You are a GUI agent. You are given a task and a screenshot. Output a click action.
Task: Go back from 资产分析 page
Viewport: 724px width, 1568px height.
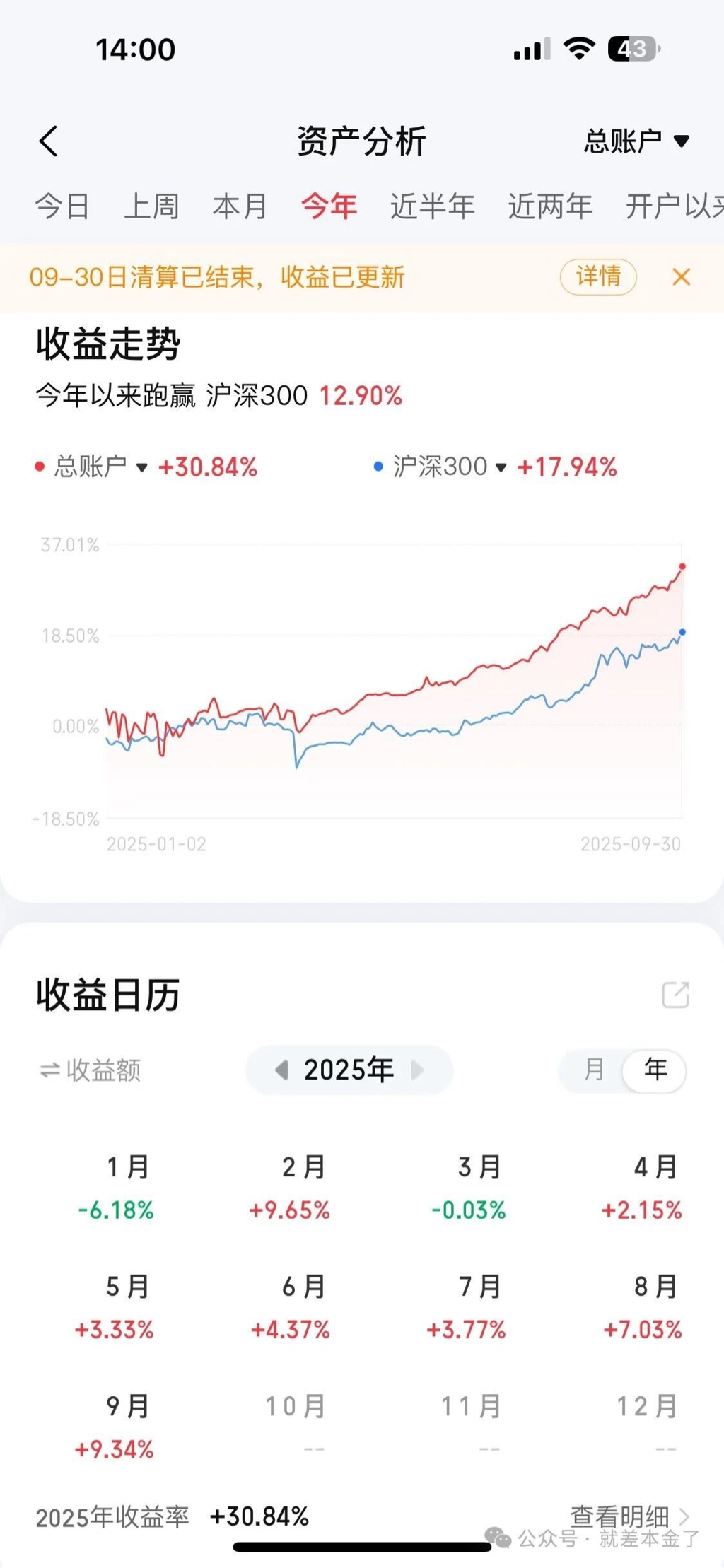[48, 141]
